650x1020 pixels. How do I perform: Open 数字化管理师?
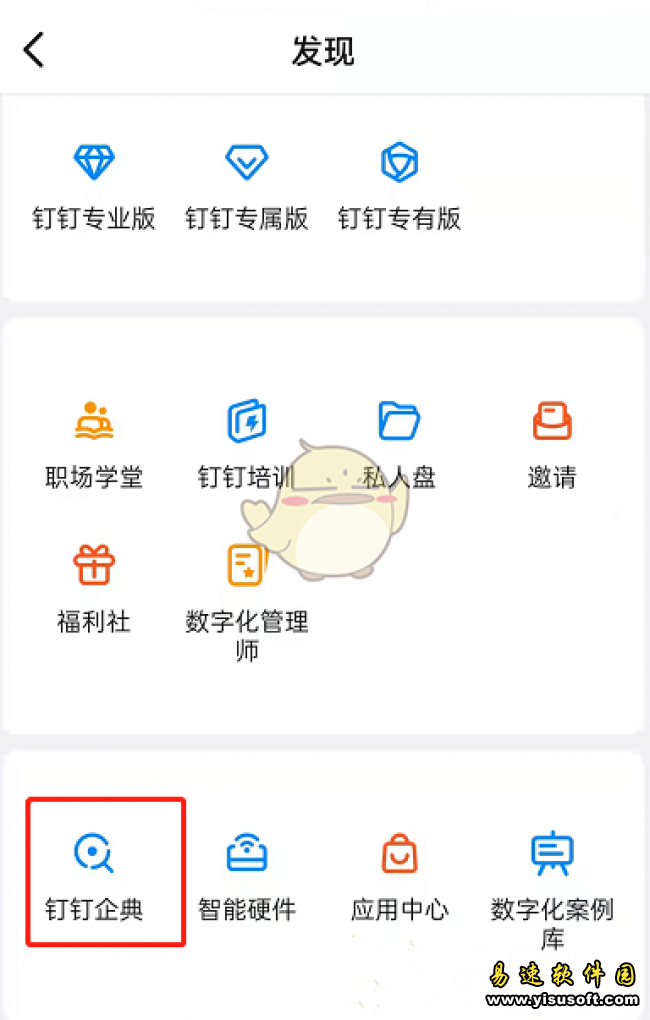click(x=247, y=598)
